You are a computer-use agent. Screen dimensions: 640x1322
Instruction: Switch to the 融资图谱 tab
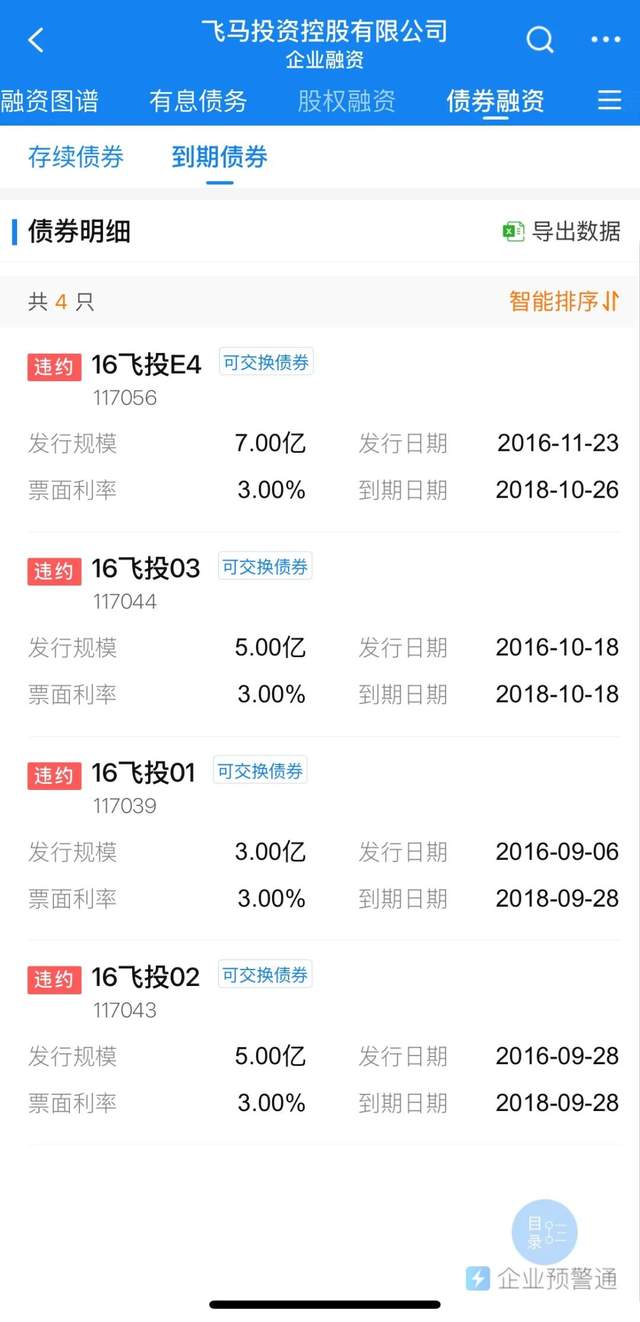coord(50,101)
